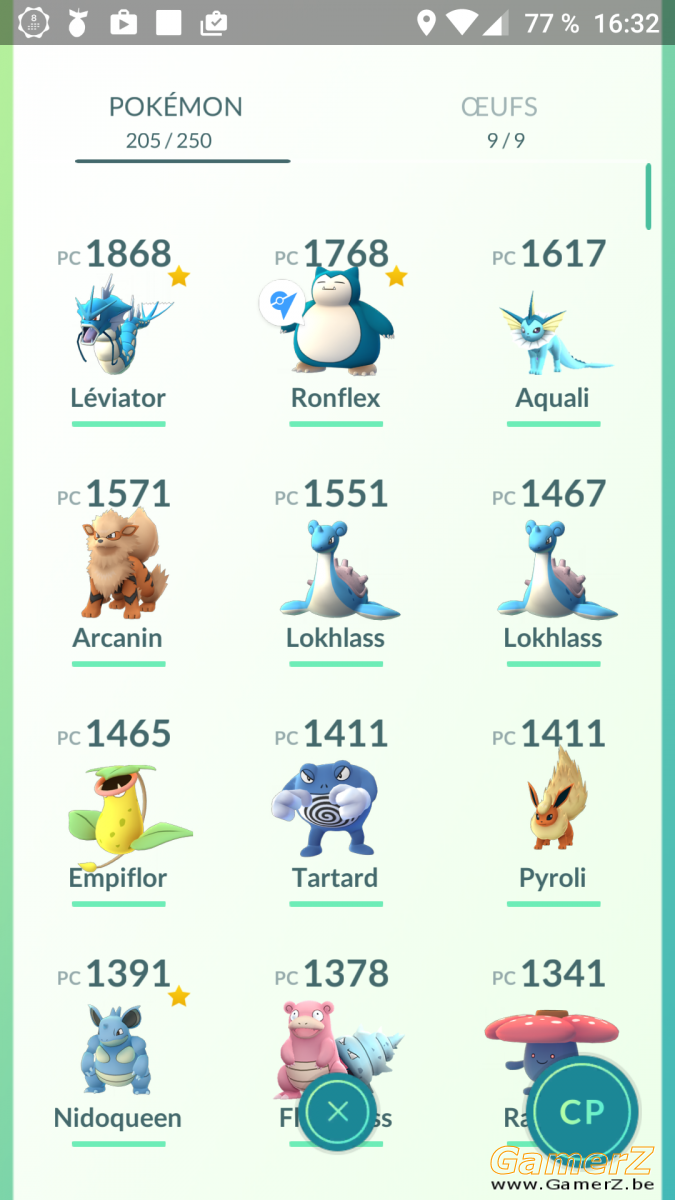Open Tartard with PC 1411

click(x=336, y=810)
